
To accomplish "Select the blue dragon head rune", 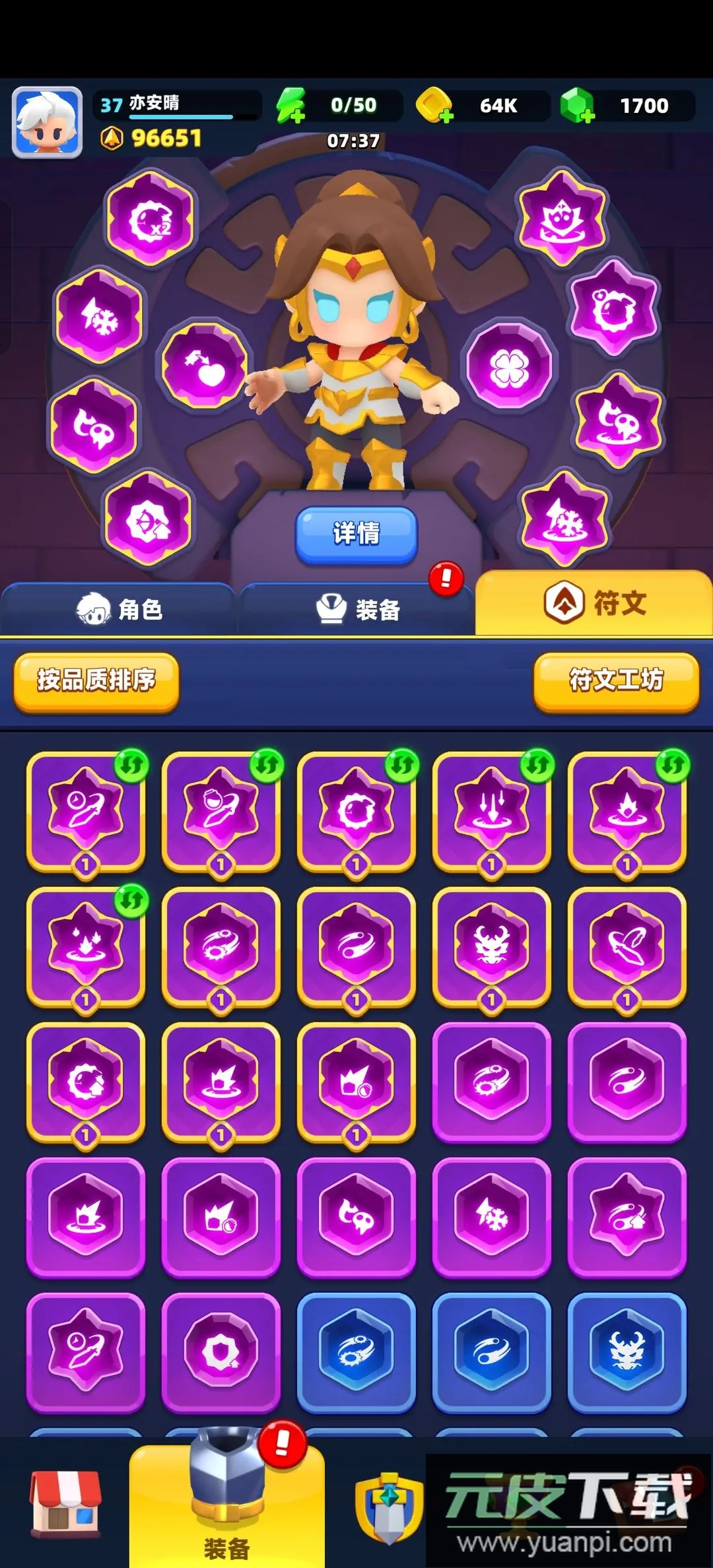I will point(627,1352).
